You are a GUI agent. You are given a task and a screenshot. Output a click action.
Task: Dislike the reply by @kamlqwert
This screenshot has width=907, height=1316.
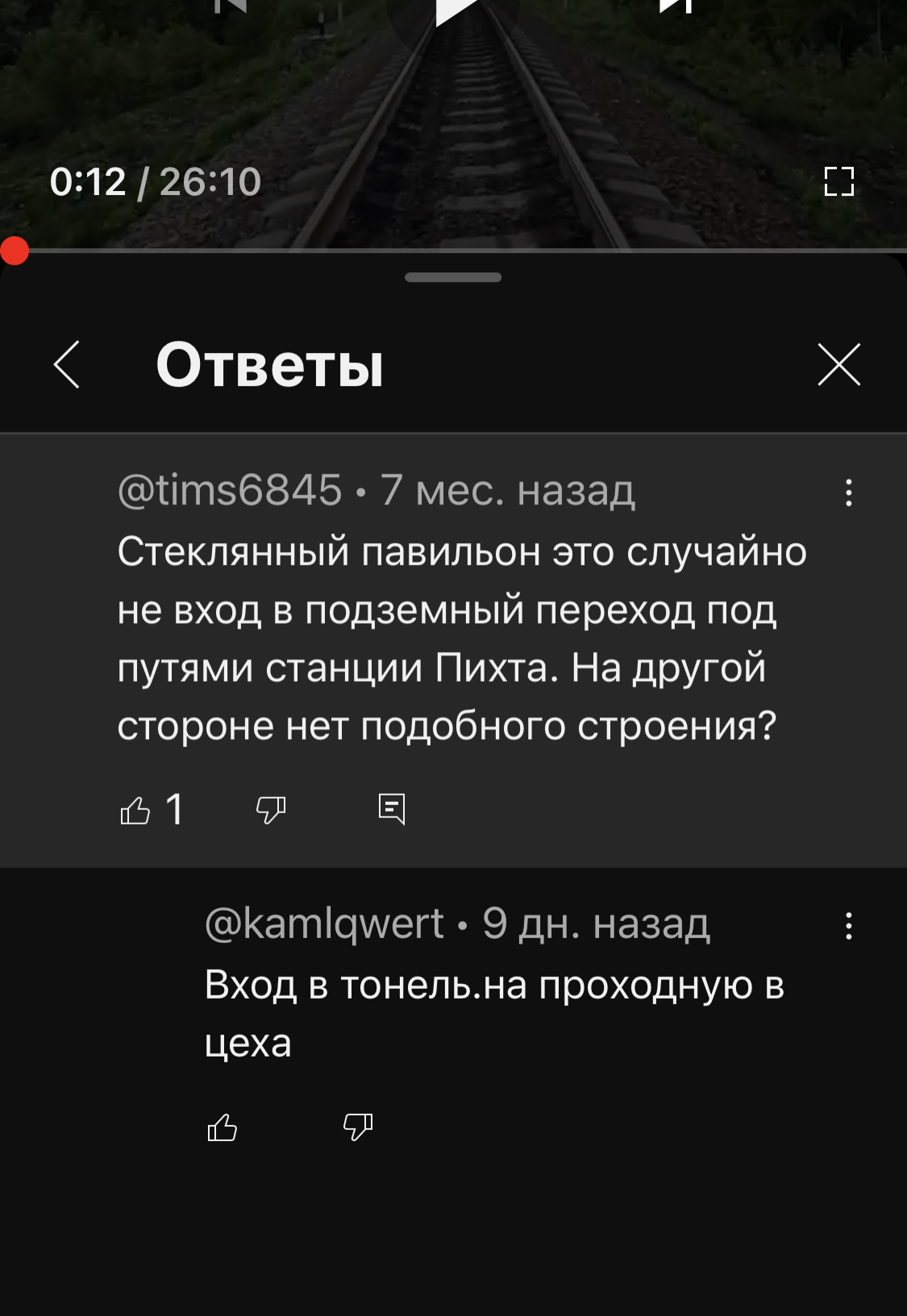pyautogui.click(x=358, y=1127)
